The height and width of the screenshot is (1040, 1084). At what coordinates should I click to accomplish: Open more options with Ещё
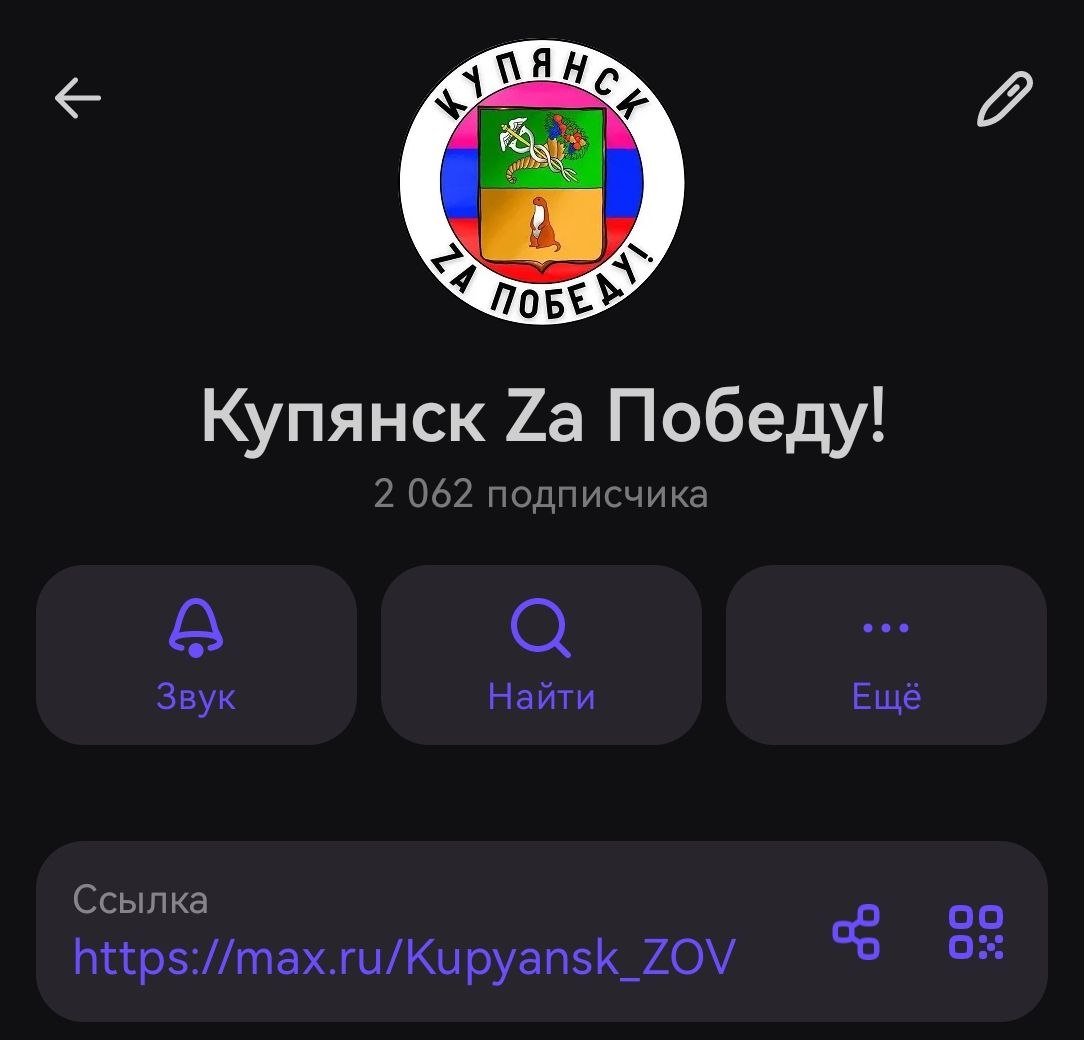point(886,655)
